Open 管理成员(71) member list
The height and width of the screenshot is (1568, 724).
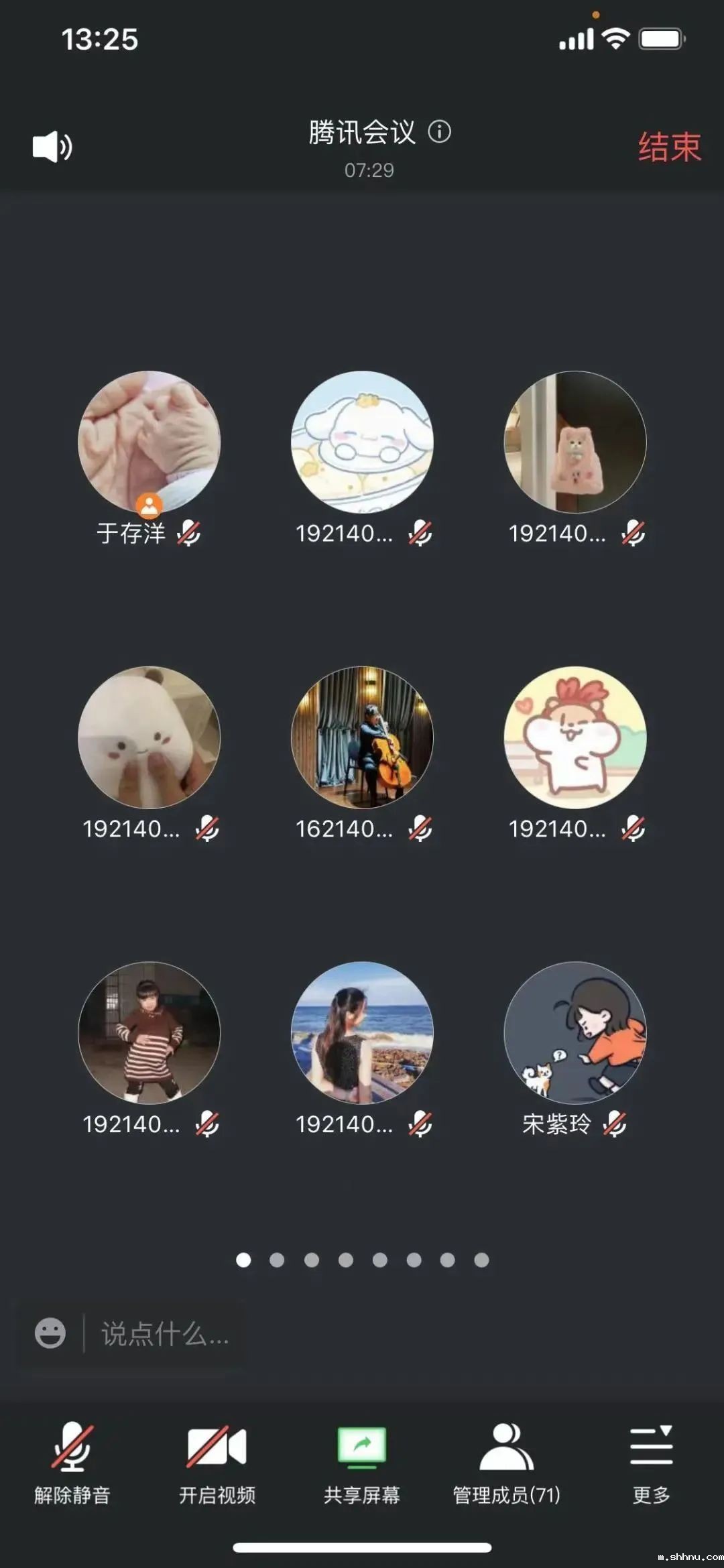pyautogui.click(x=507, y=1464)
